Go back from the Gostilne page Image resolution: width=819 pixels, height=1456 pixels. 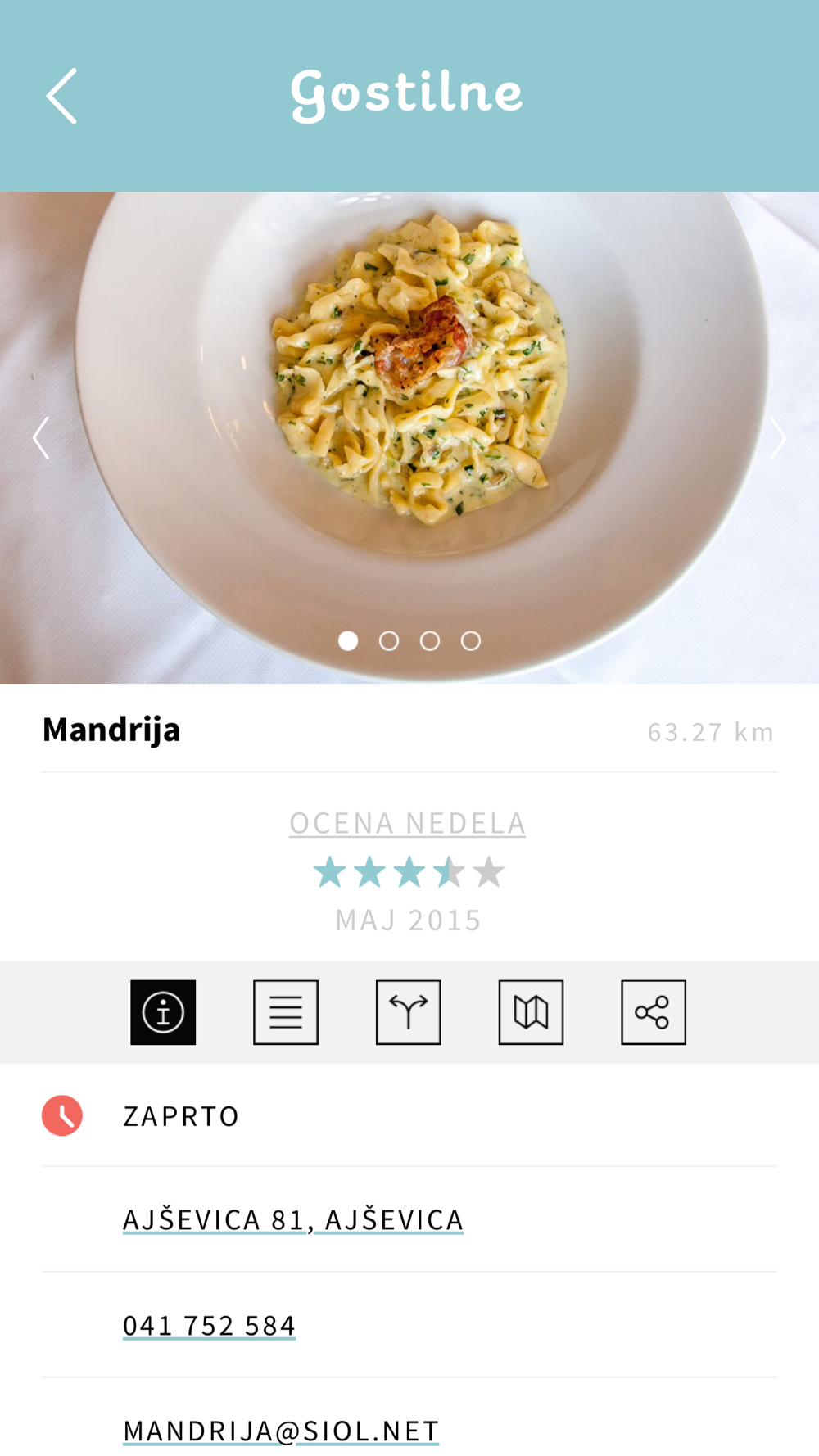pos(61,96)
